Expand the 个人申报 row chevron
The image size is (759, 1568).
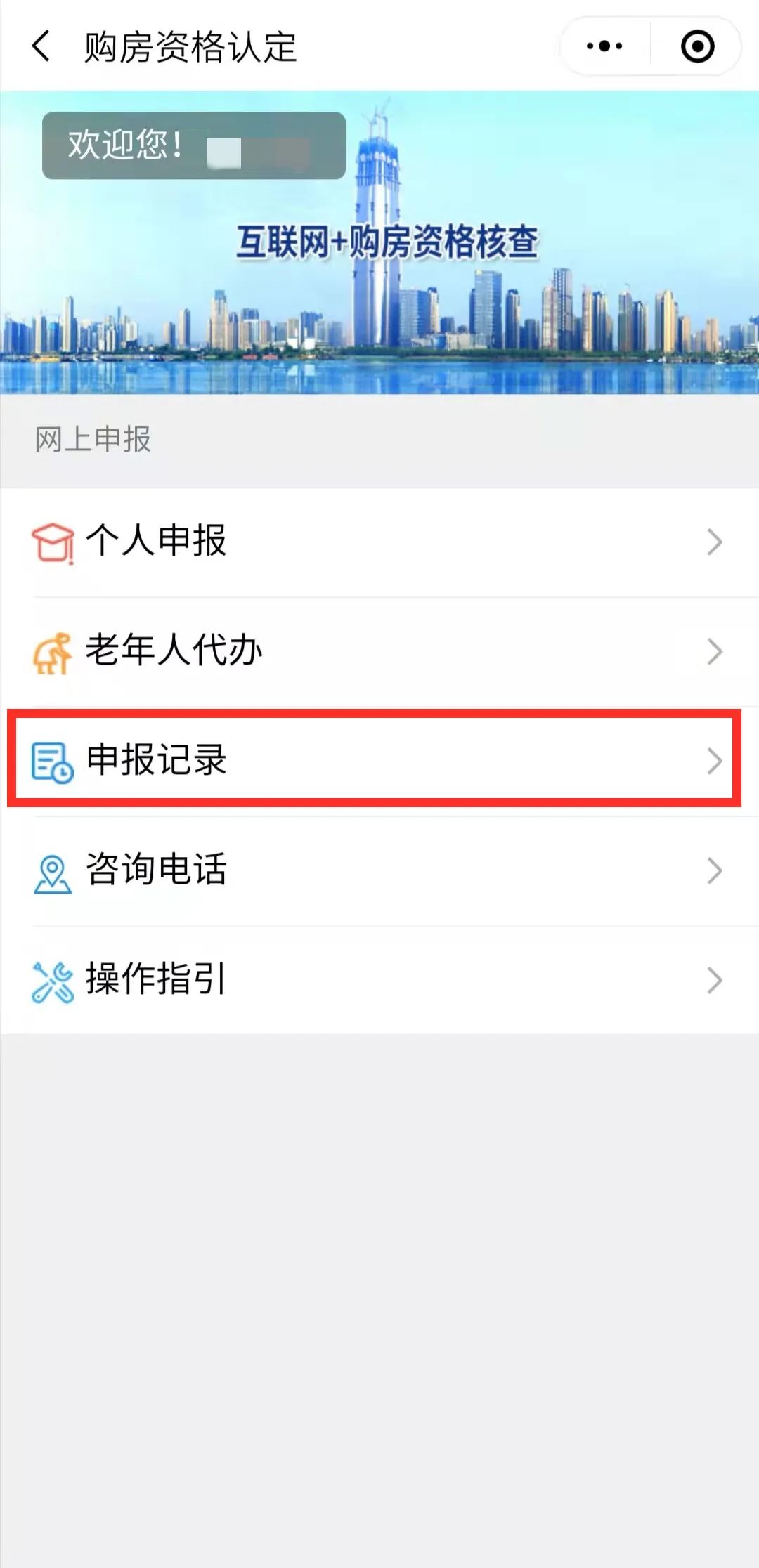click(715, 541)
